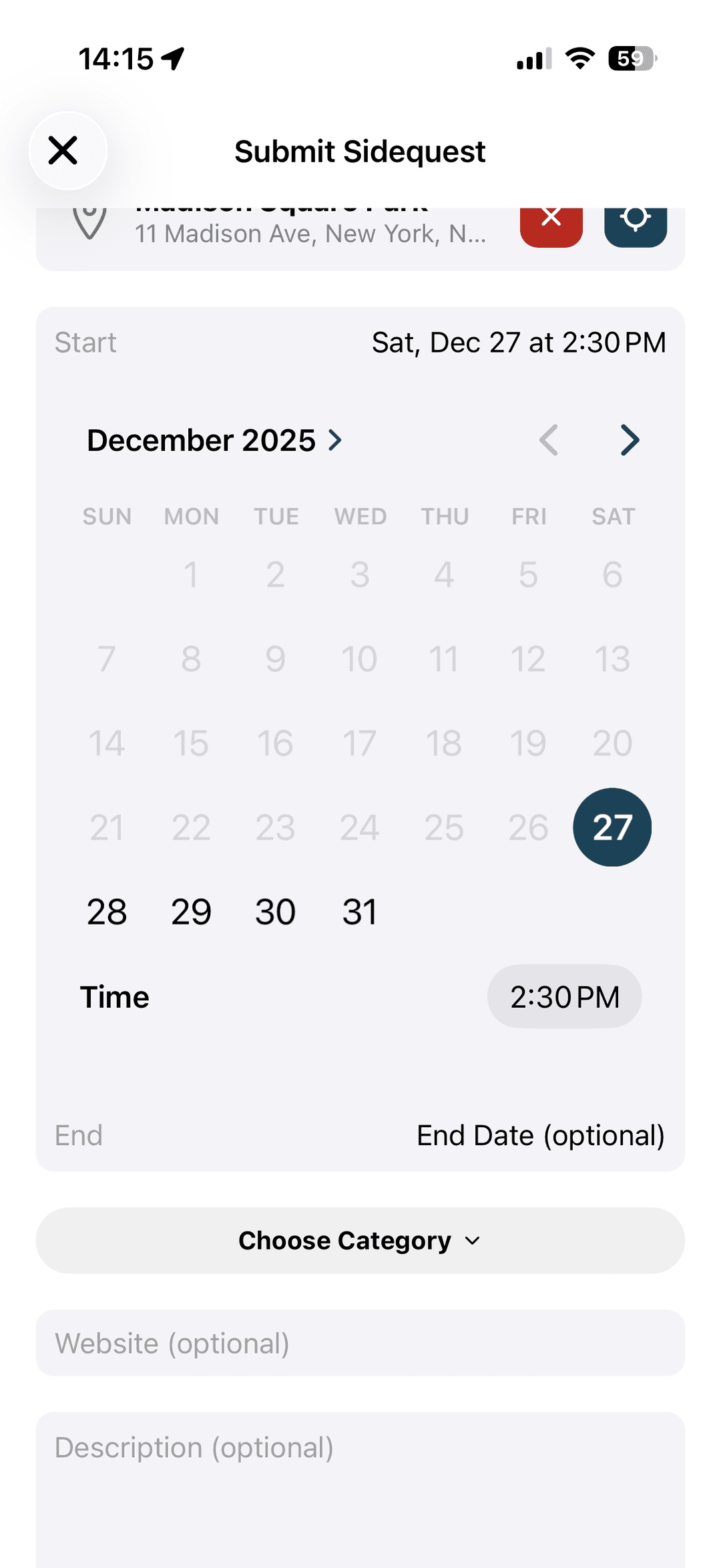Select December 28 on the calendar
721x1568 pixels.
107,912
